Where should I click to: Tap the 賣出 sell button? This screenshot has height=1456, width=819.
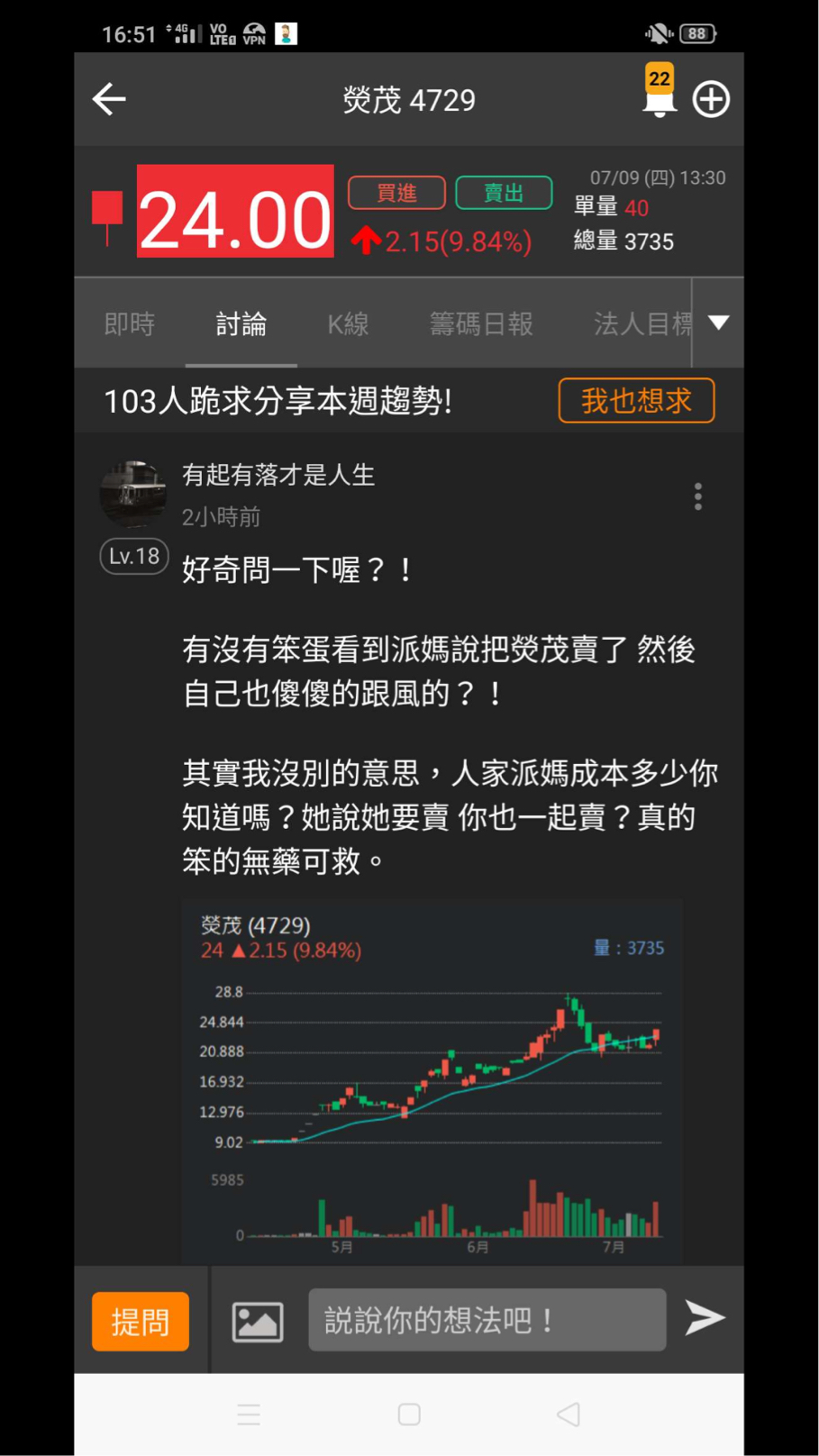point(504,193)
